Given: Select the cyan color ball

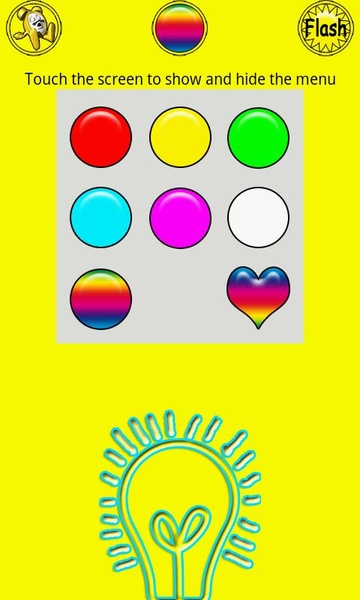Looking at the screenshot, I should click(101, 217).
